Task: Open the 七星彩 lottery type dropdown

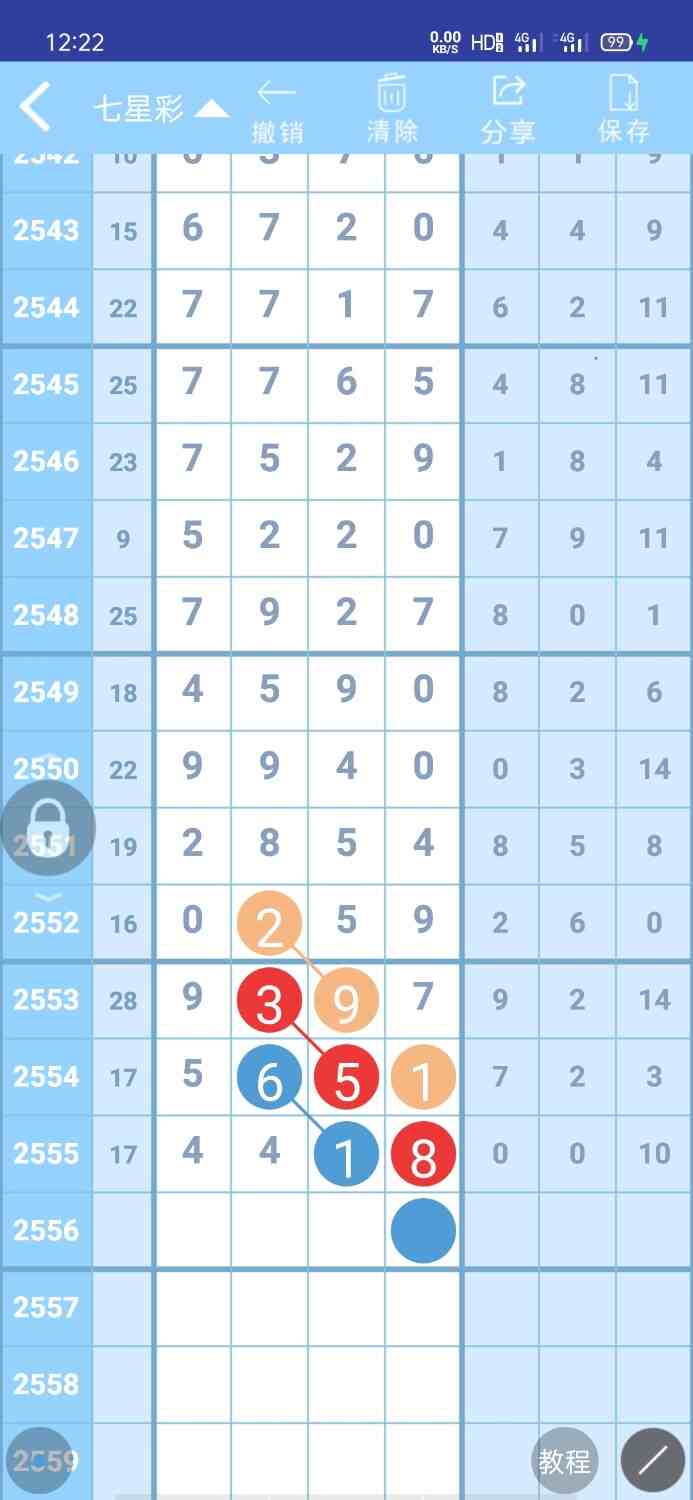Action: tap(160, 109)
